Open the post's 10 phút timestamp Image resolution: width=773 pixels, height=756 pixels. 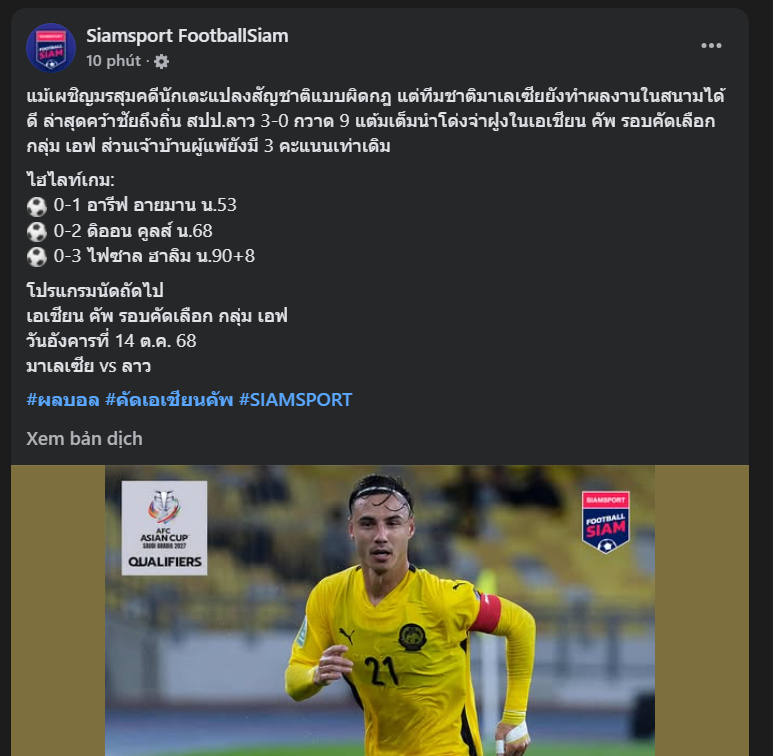pyautogui.click(x=113, y=61)
